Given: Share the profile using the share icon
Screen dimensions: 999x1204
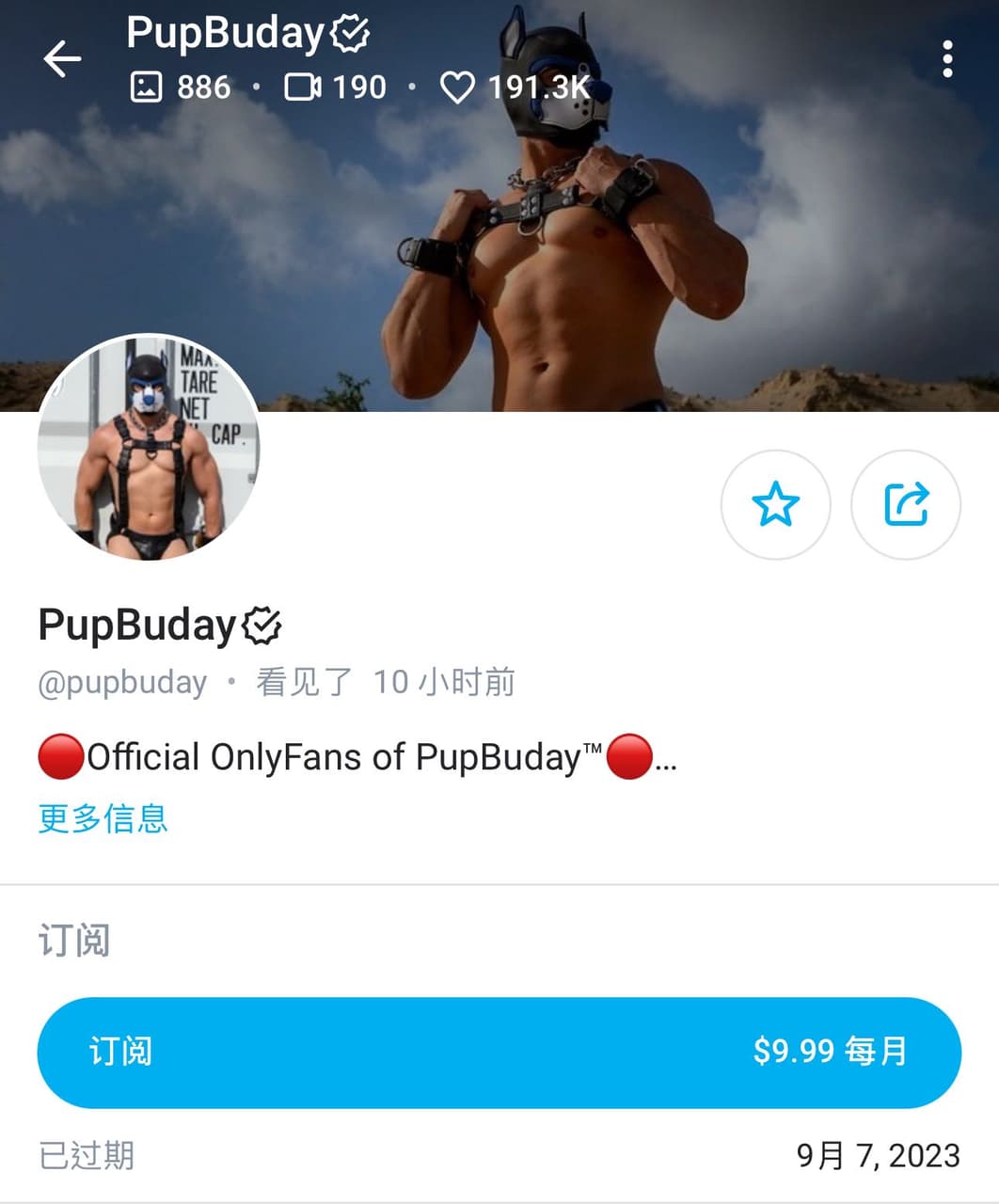Looking at the screenshot, I should click(905, 505).
